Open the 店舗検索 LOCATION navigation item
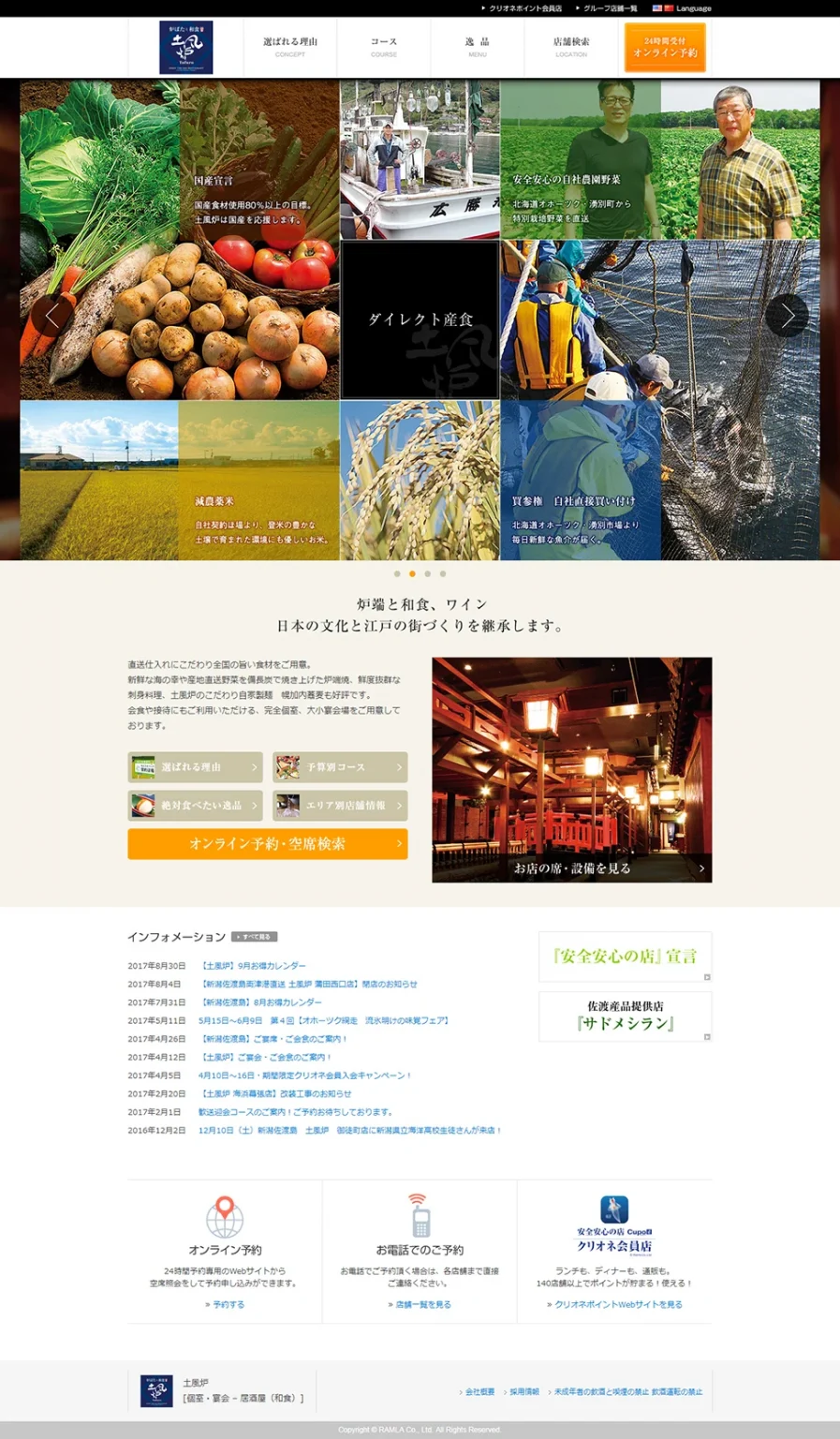The image size is (840, 1439). point(571,47)
